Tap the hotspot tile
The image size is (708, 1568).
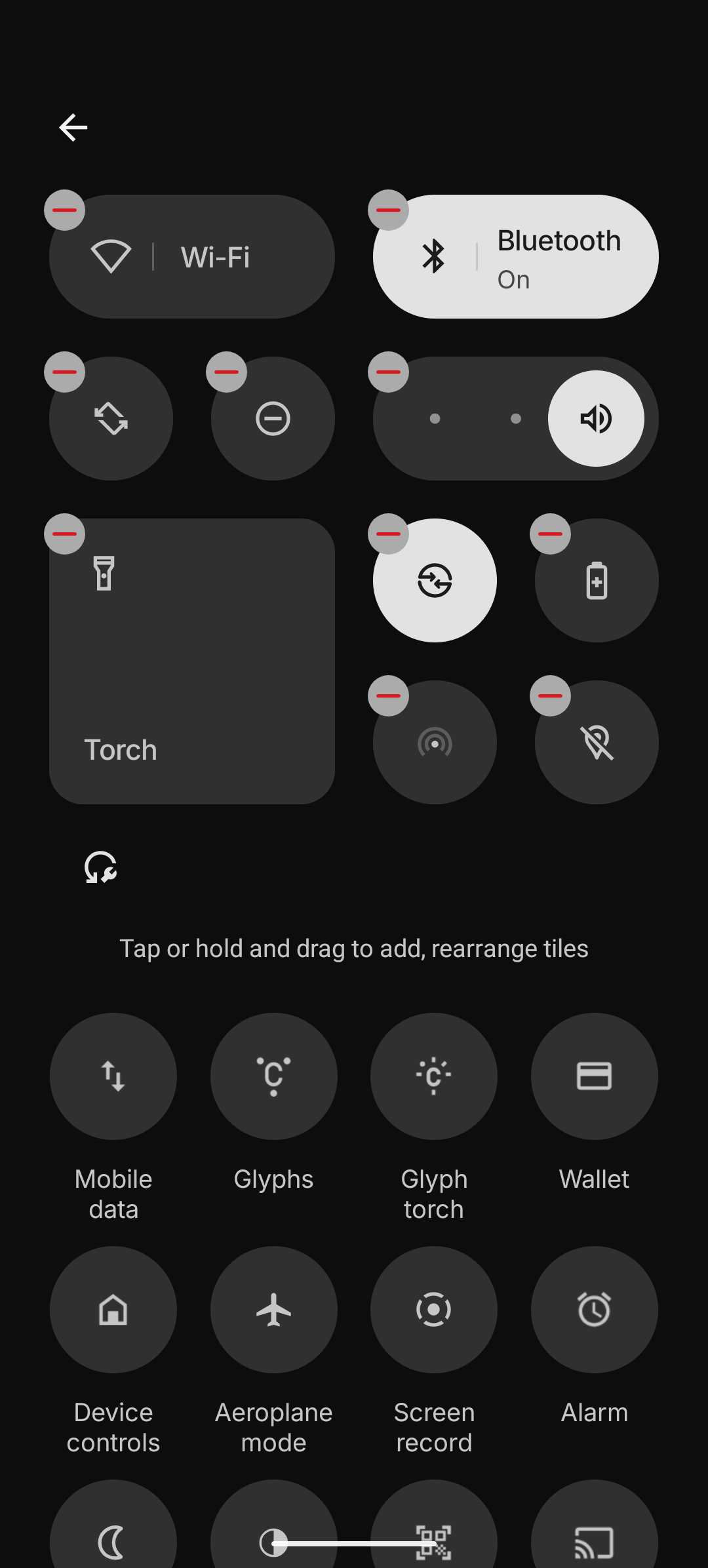pyautogui.click(x=435, y=742)
